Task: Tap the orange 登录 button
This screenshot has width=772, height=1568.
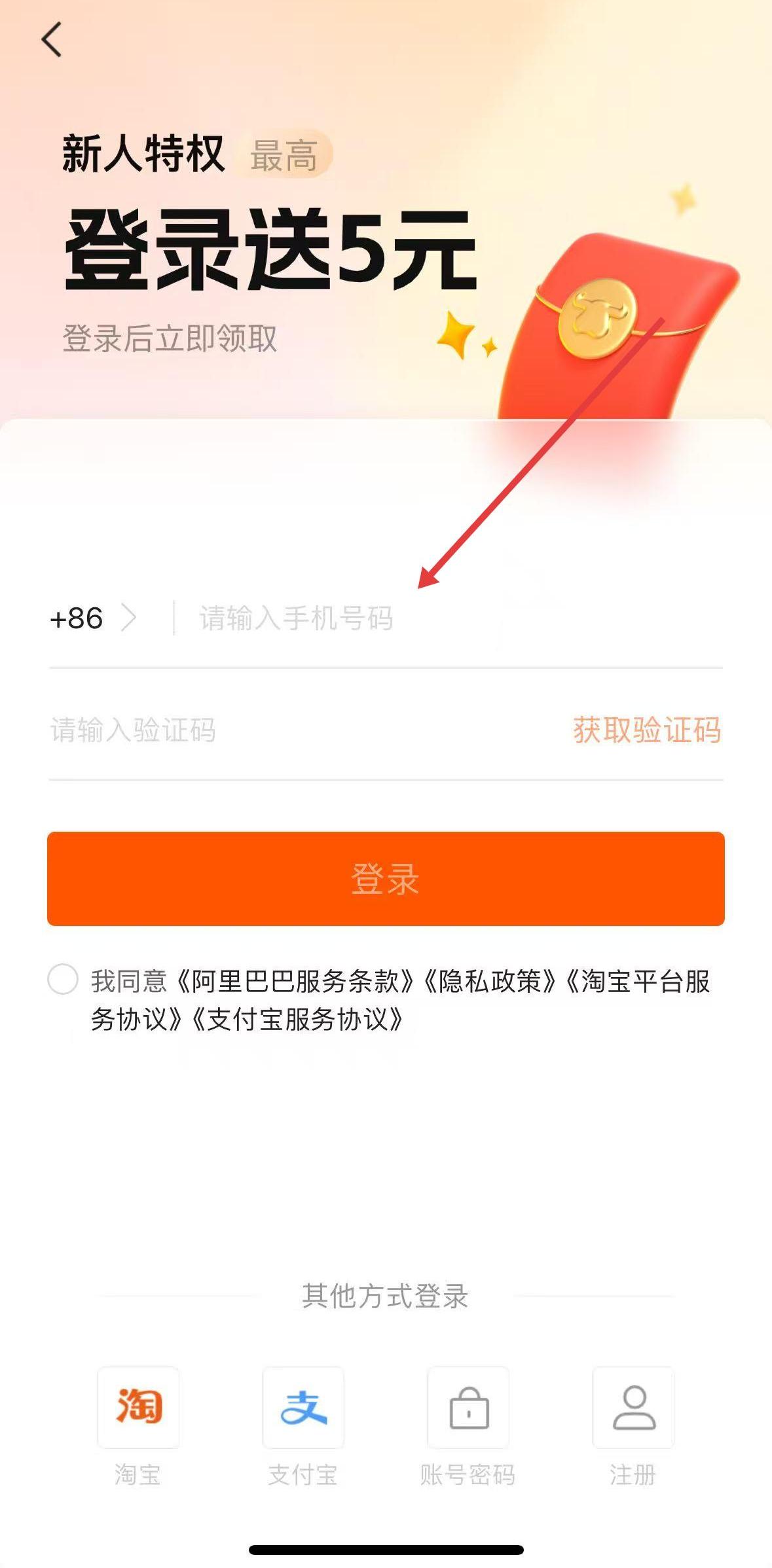Action: [386, 878]
